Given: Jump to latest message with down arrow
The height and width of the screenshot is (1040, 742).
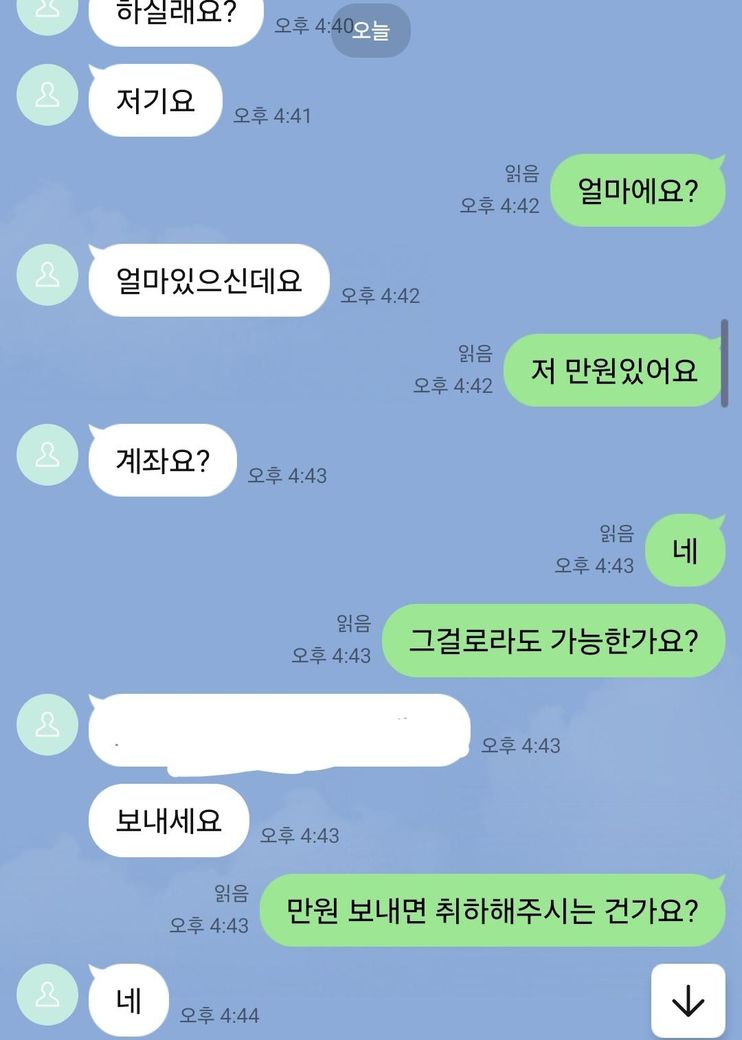Looking at the screenshot, I should [x=688, y=1001].
